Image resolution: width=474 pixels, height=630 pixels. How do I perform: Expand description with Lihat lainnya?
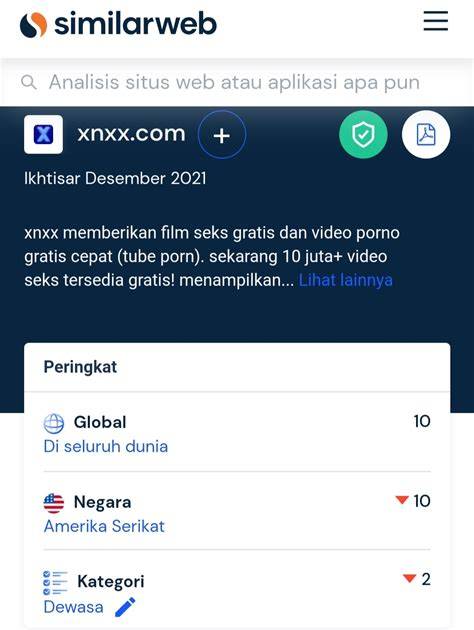(345, 280)
